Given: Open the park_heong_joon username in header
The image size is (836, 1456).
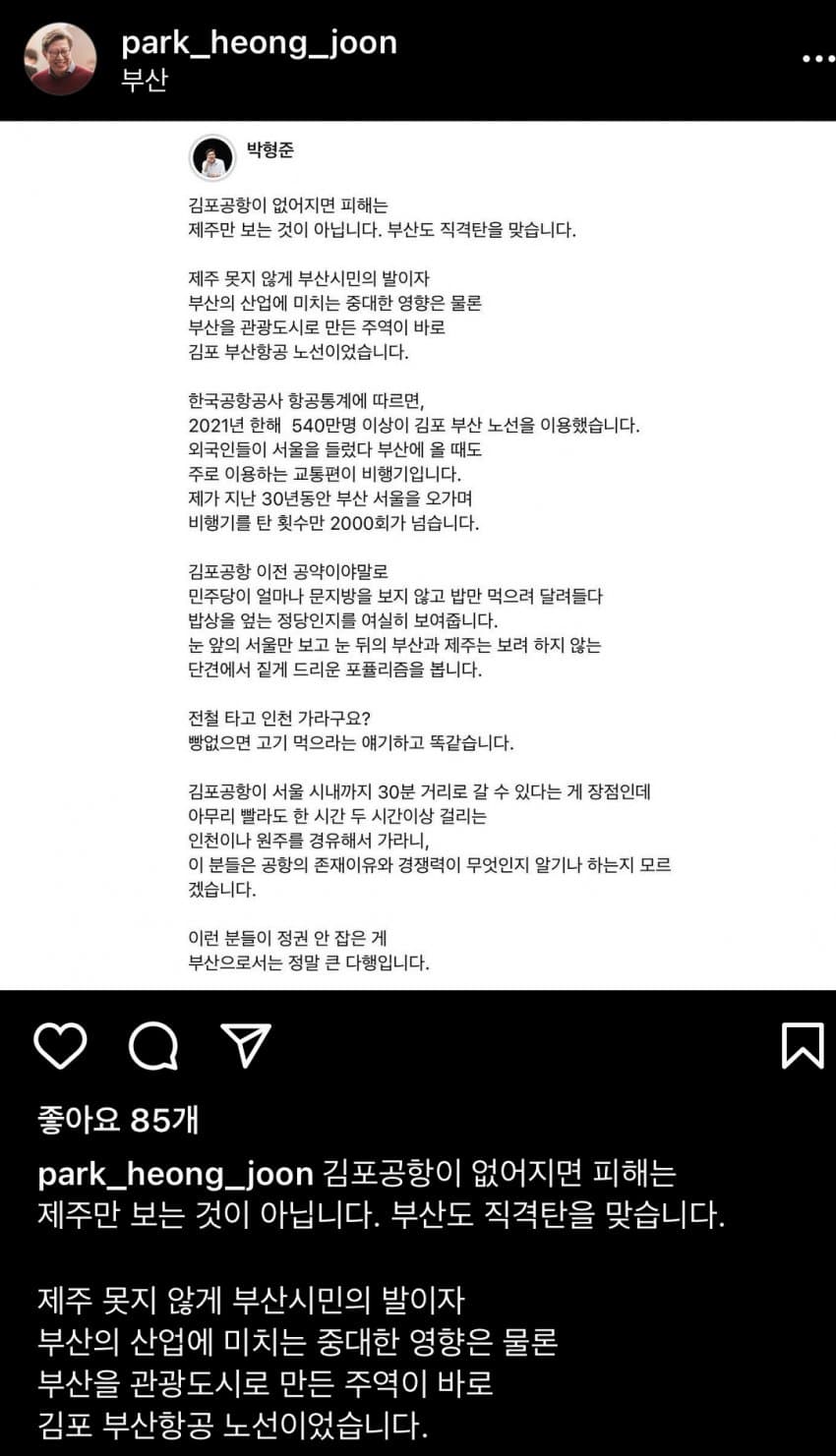Looking at the screenshot, I should pyautogui.click(x=259, y=42).
